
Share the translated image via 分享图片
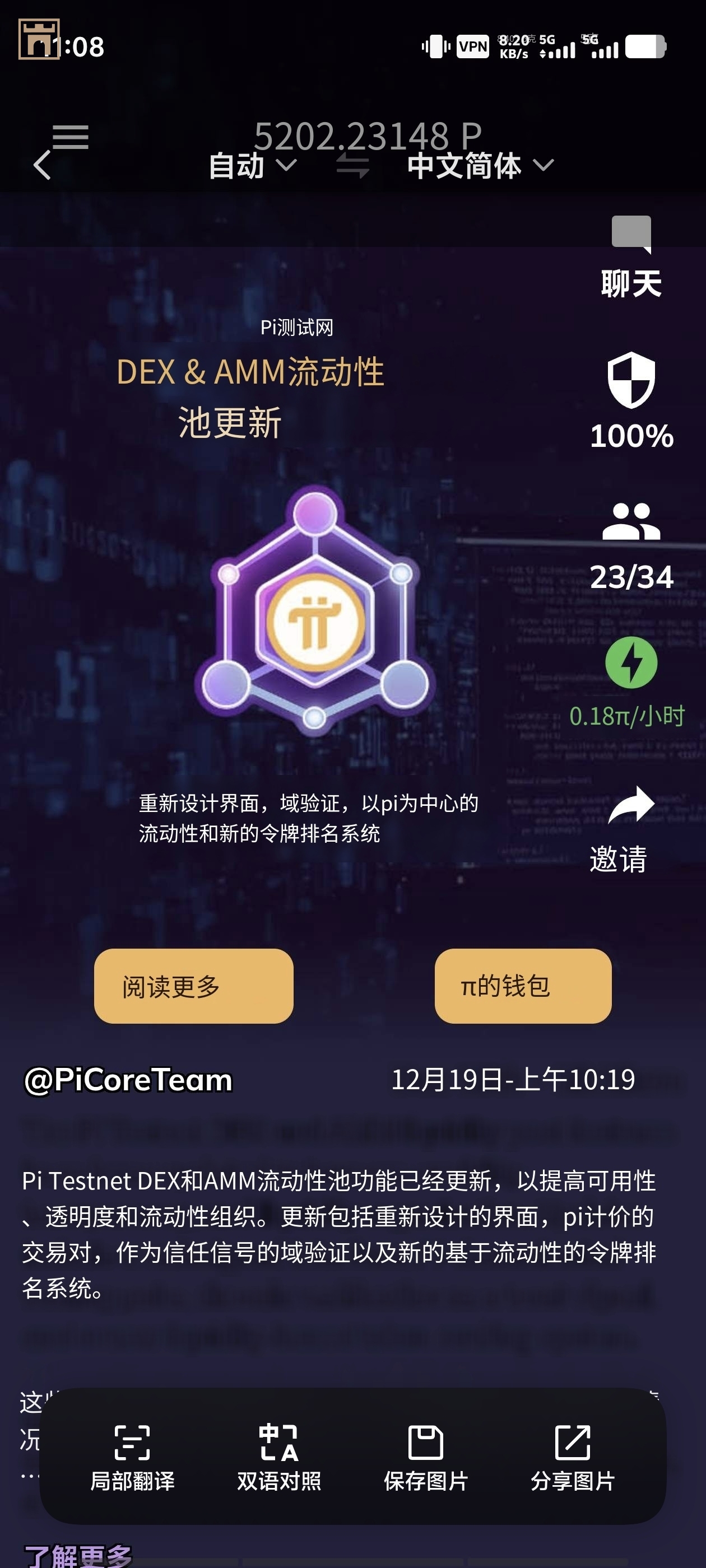(x=573, y=1457)
